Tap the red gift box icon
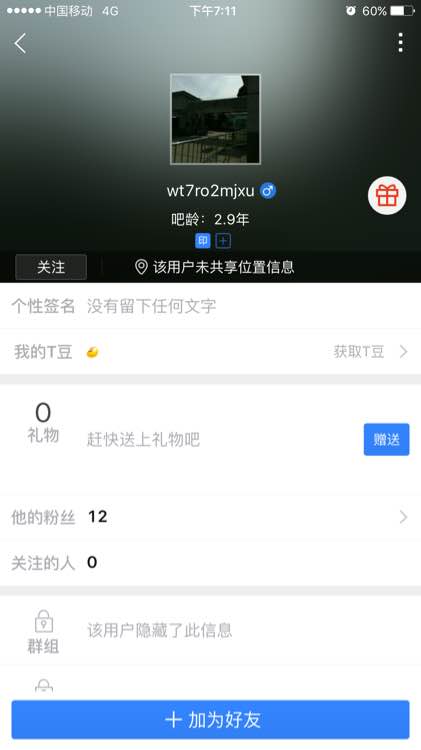Image resolution: width=421 pixels, height=750 pixels. [387, 195]
